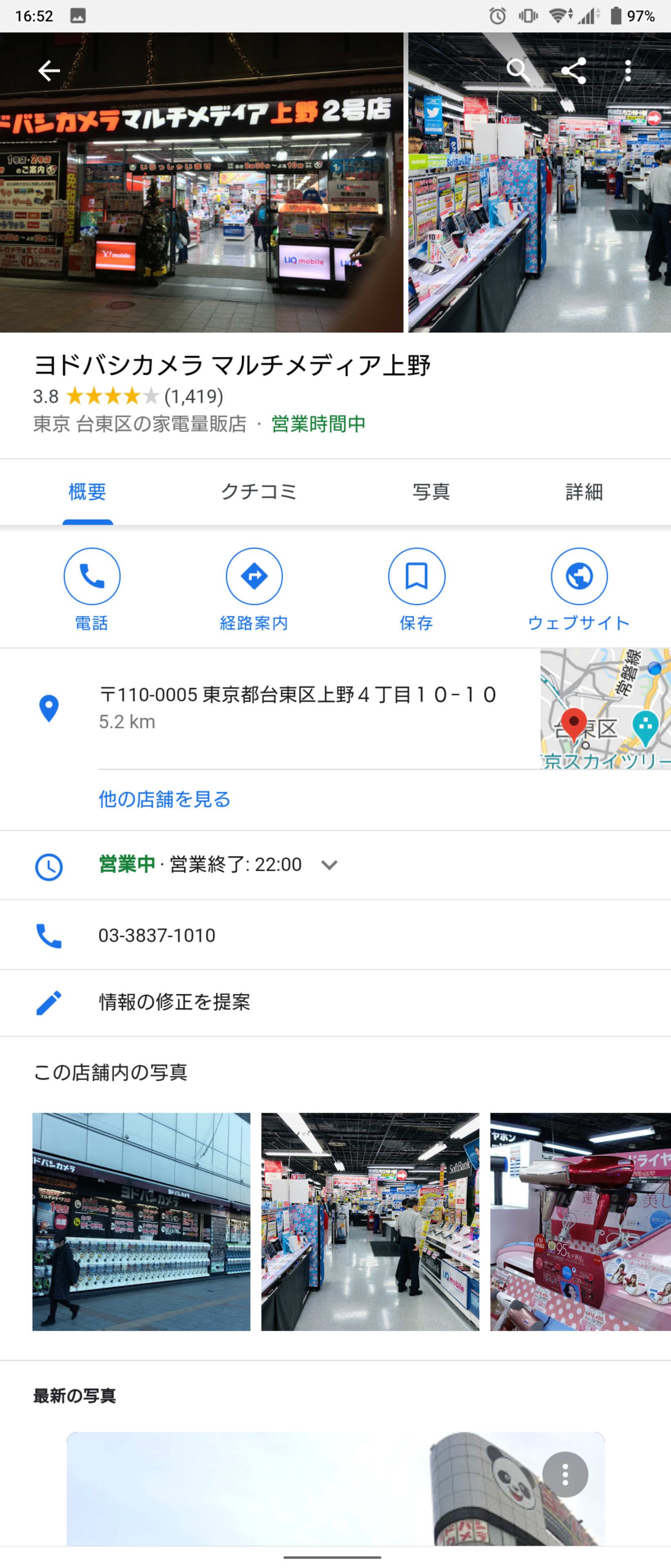Save this place with the 保存 bookmark icon

tap(417, 576)
